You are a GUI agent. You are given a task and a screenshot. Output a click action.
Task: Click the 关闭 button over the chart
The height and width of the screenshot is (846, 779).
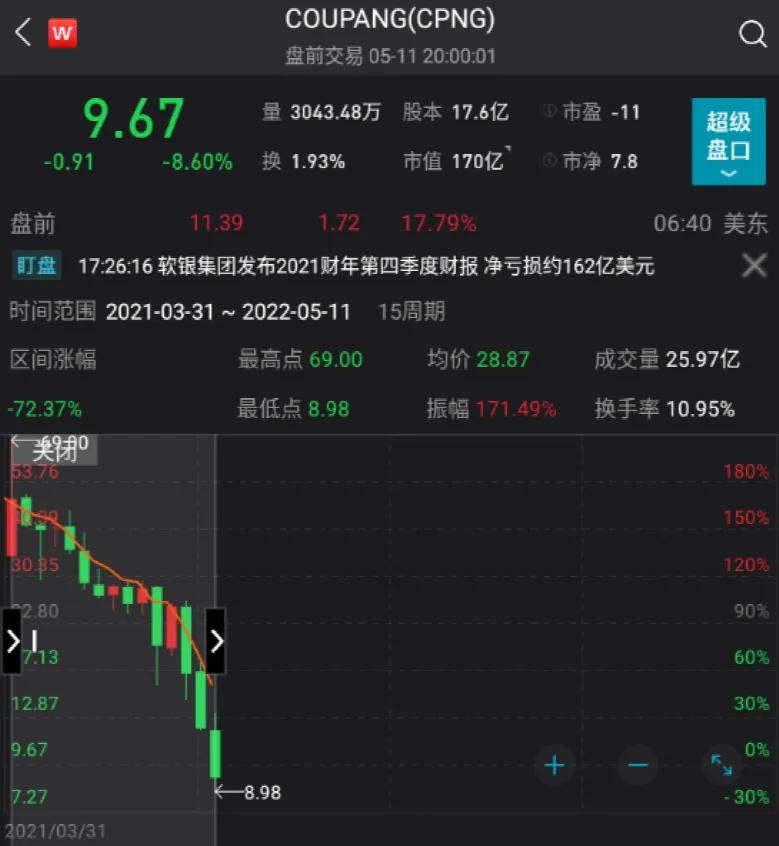coord(50,450)
